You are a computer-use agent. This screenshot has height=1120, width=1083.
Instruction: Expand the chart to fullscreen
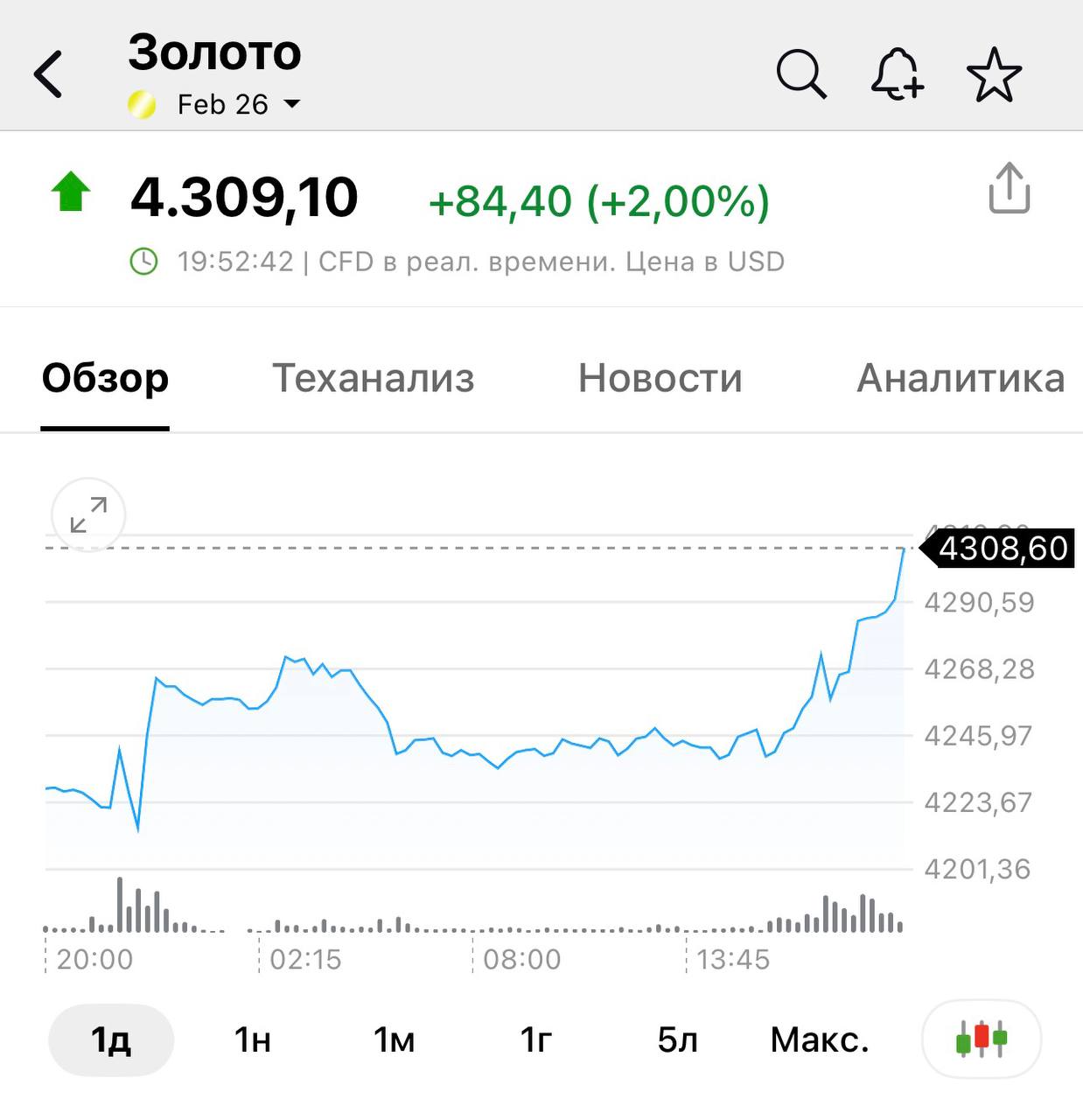pyautogui.click(x=87, y=516)
